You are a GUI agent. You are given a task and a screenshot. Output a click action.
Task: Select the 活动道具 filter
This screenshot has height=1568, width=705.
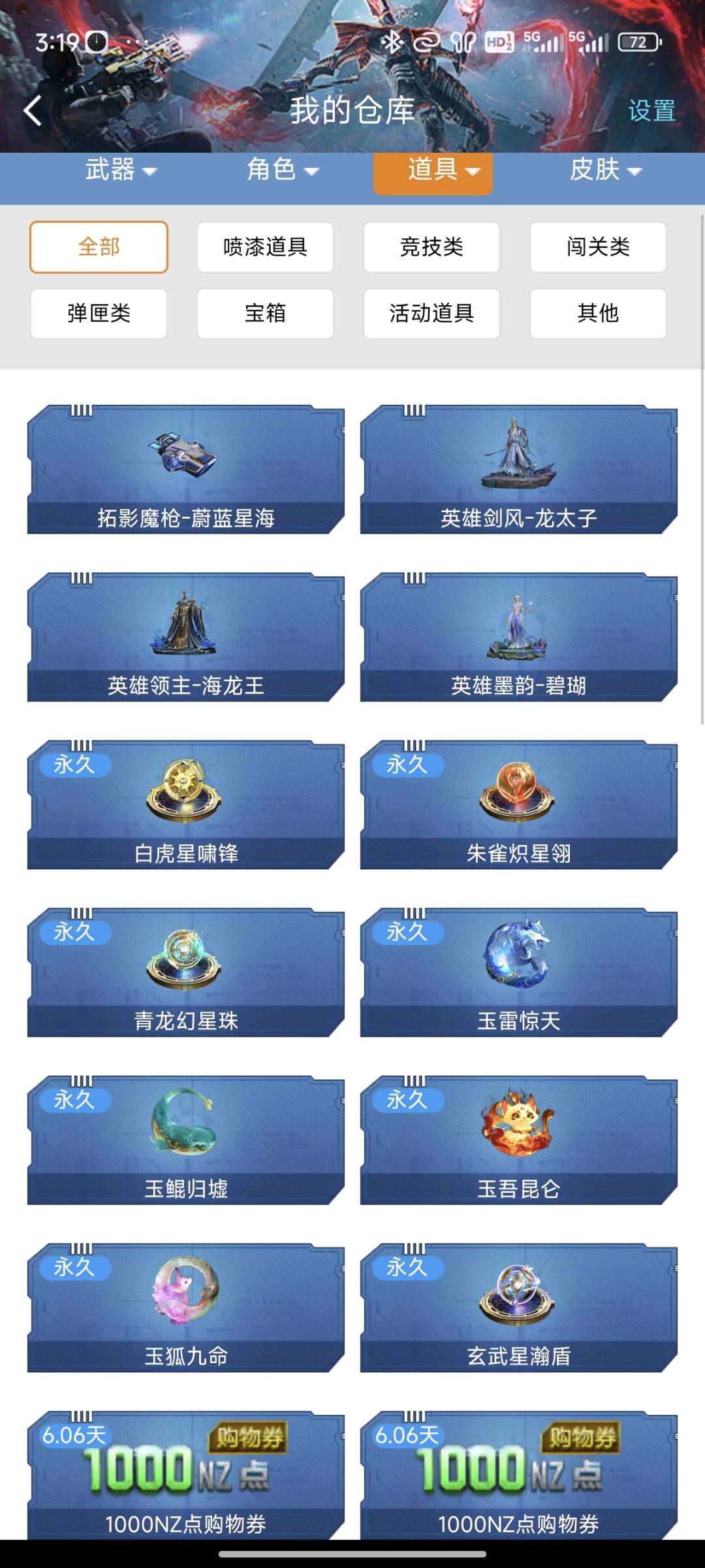(431, 314)
